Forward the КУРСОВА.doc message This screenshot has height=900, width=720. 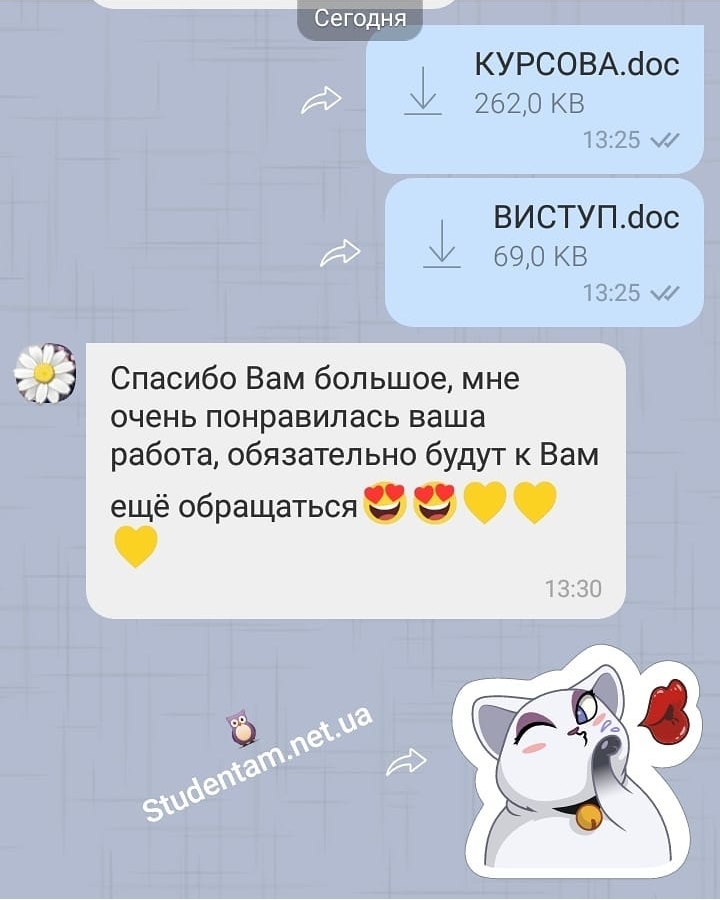tap(321, 100)
